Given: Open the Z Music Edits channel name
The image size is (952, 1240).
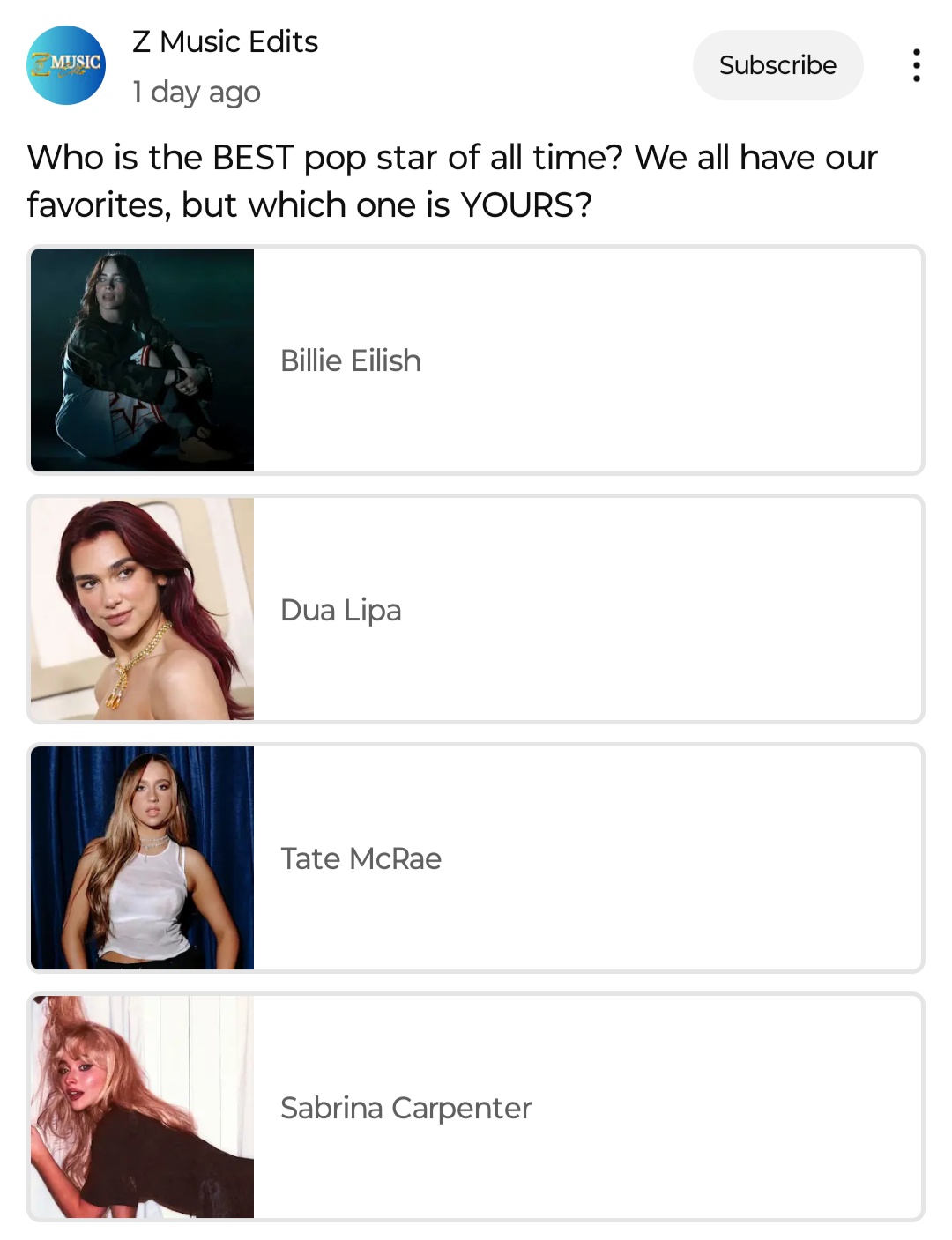Looking at the screenshot, I should click(225, 41).
